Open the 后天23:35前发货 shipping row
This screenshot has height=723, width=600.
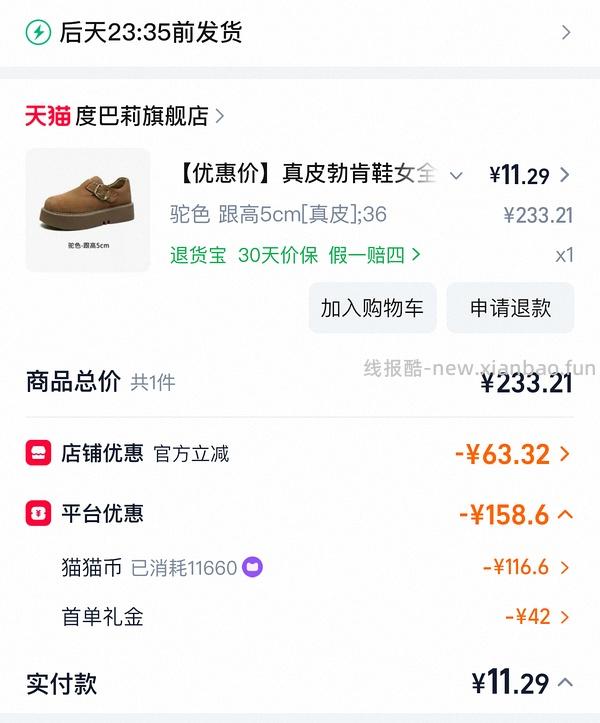click(300, 32)
